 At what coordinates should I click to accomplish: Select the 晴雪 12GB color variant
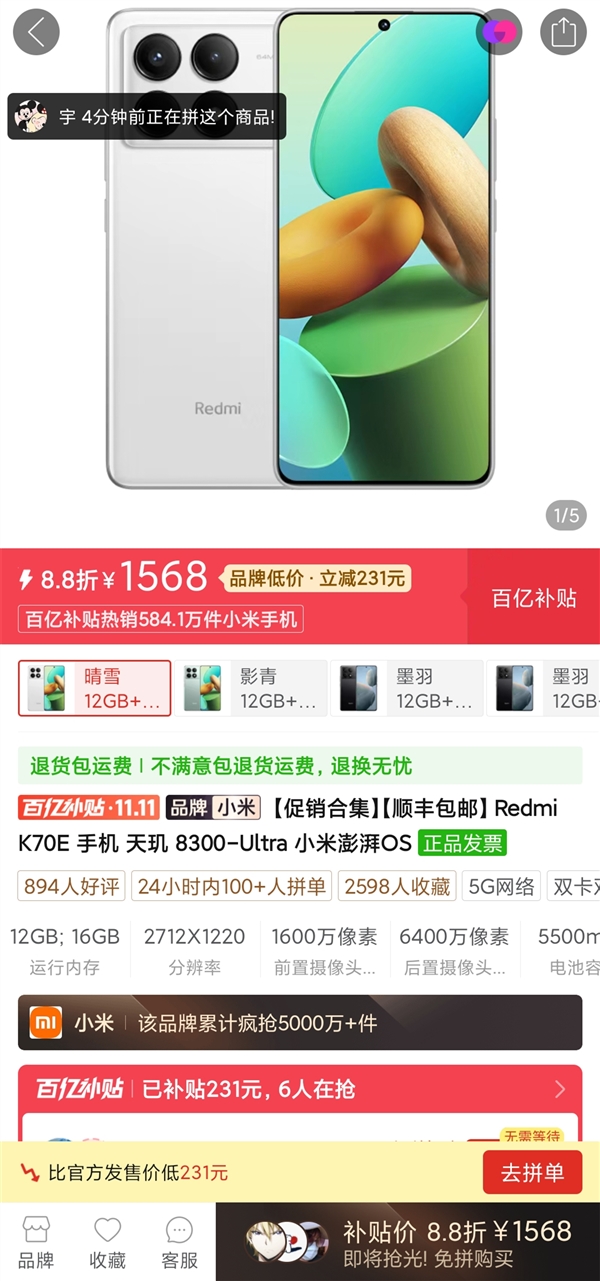pyautogui.click(x=95, y=688)
